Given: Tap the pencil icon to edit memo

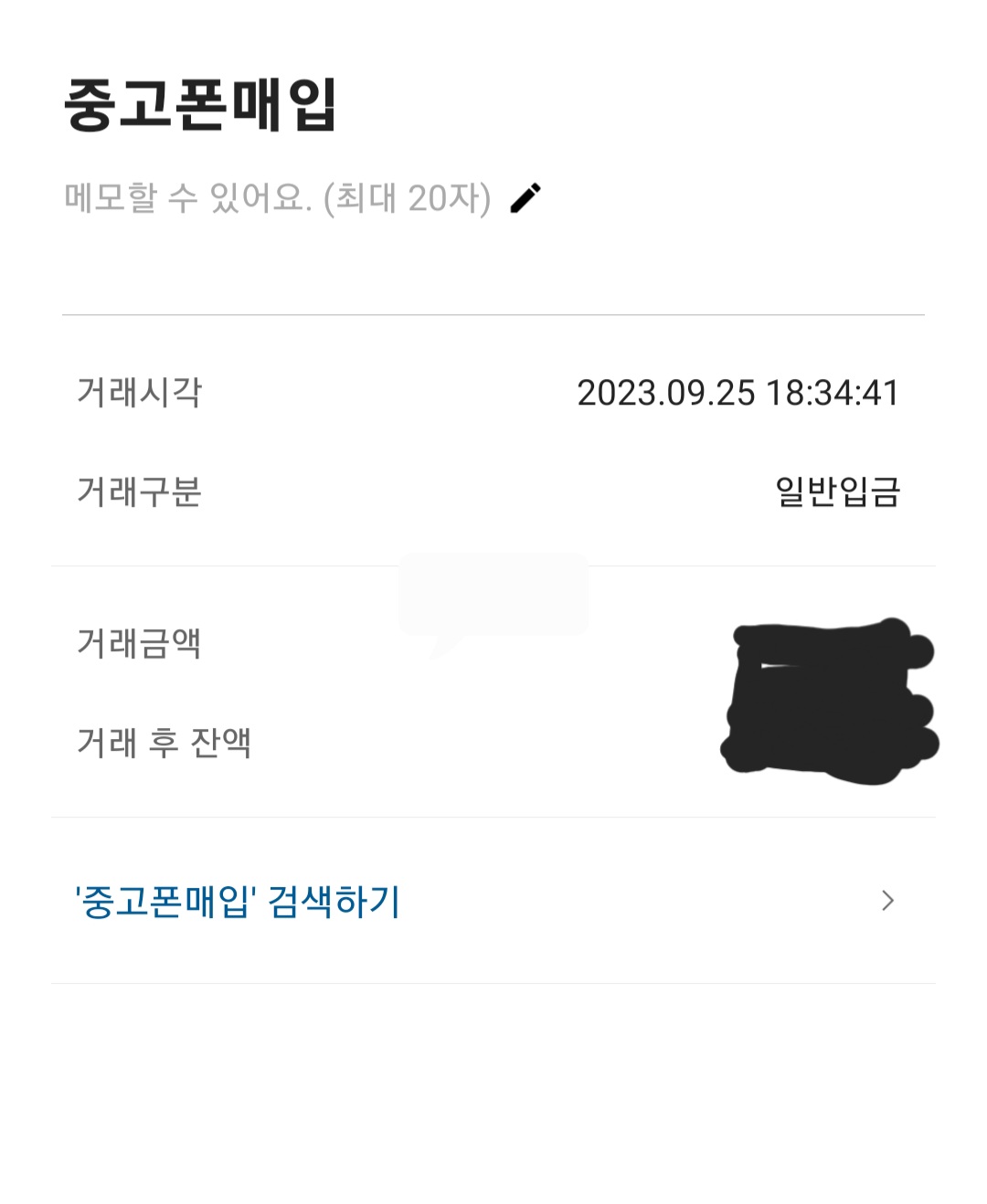Looking at the screenshot, I should coord(525,197).
